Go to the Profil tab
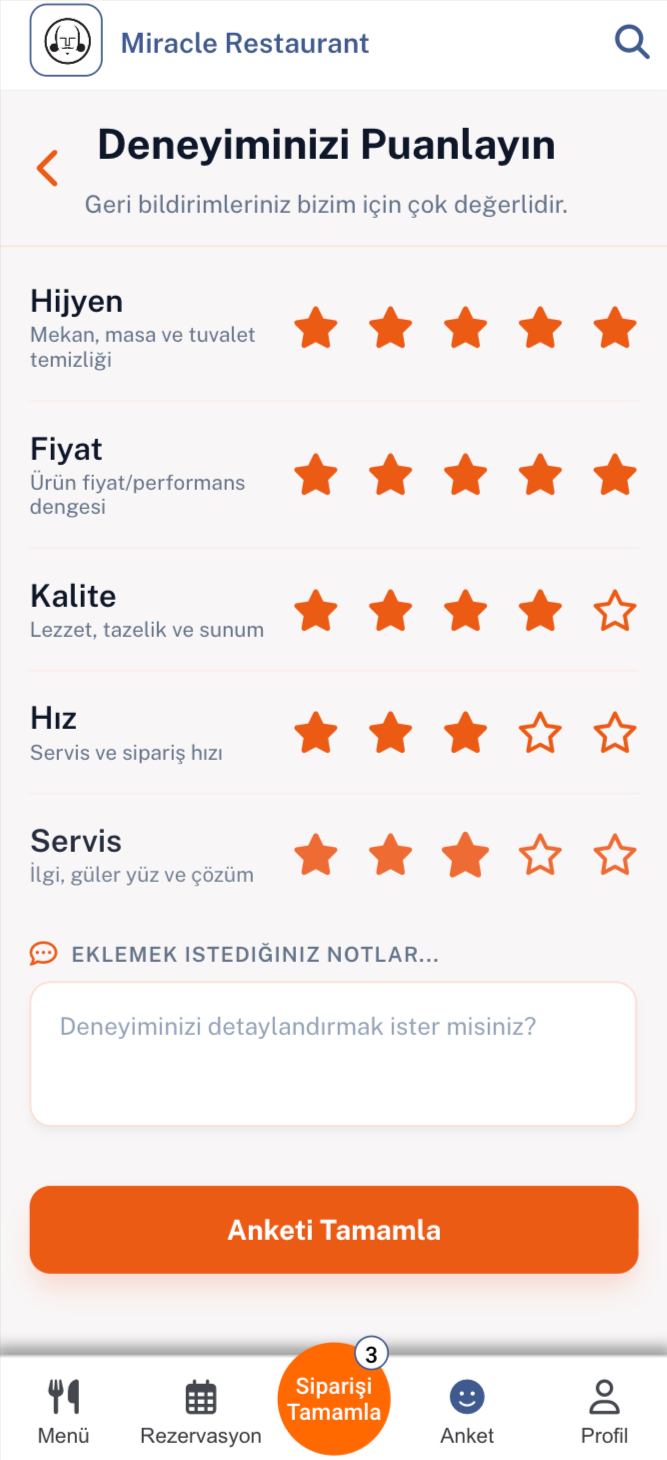Screen dimensions: 667x1460 pos(604,1410)
